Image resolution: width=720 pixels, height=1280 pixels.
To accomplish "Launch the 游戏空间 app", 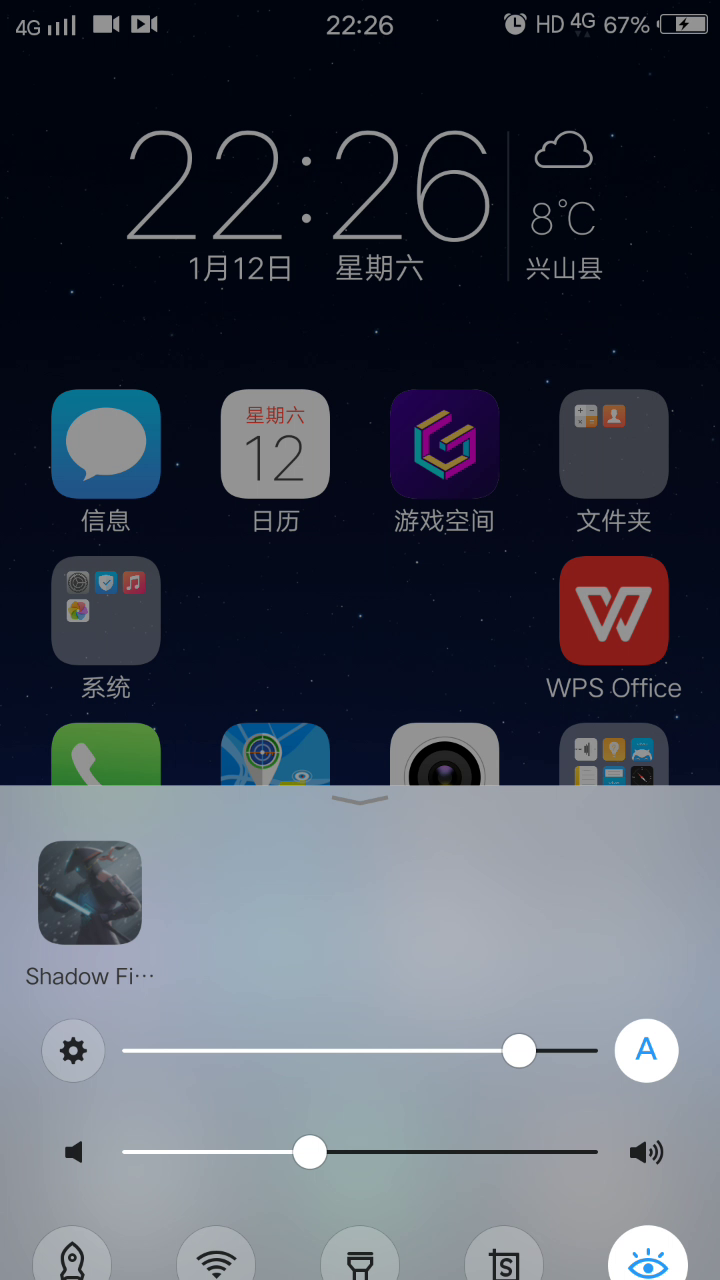I will (x=444, y=444).
